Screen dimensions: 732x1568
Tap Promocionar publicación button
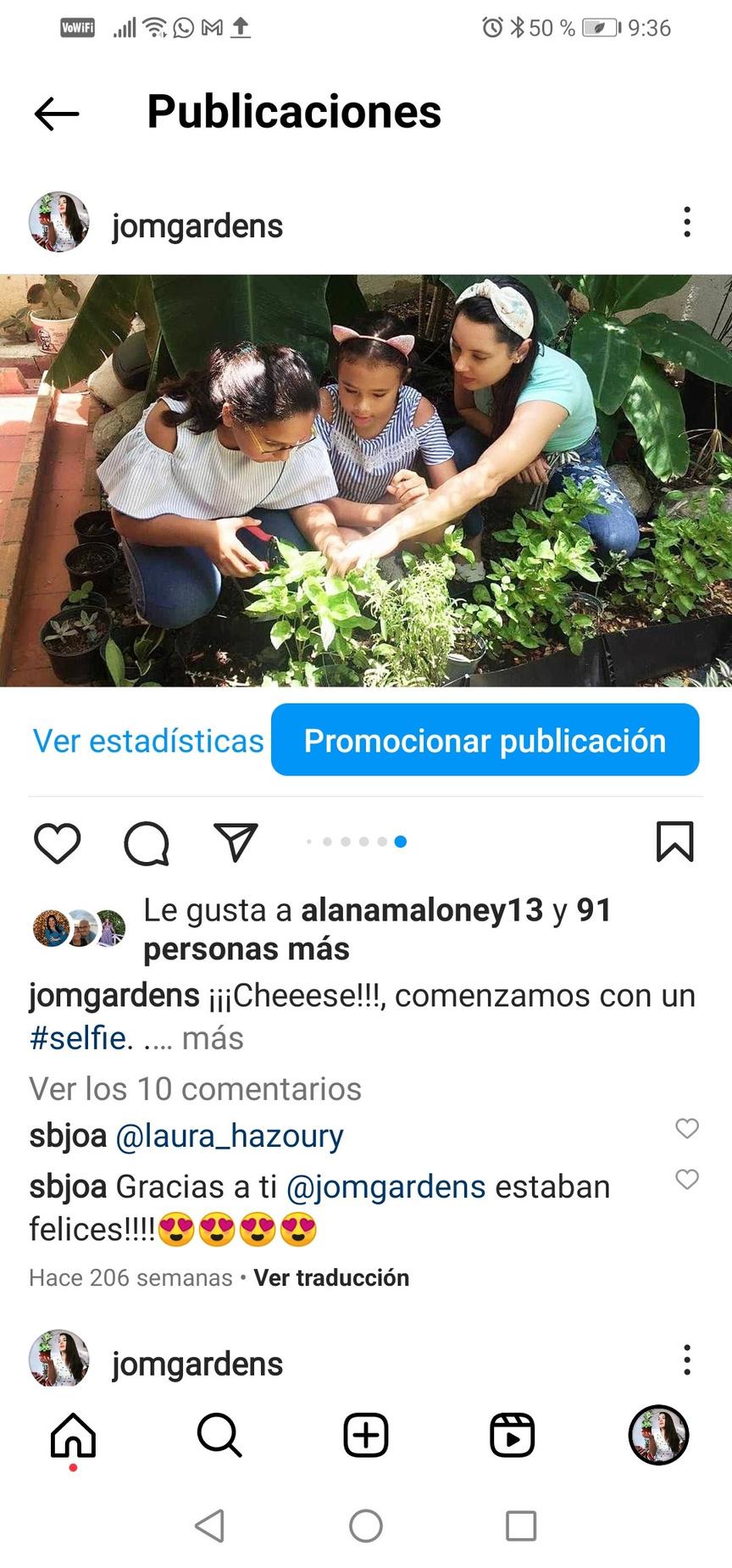(x=485, y=740)
